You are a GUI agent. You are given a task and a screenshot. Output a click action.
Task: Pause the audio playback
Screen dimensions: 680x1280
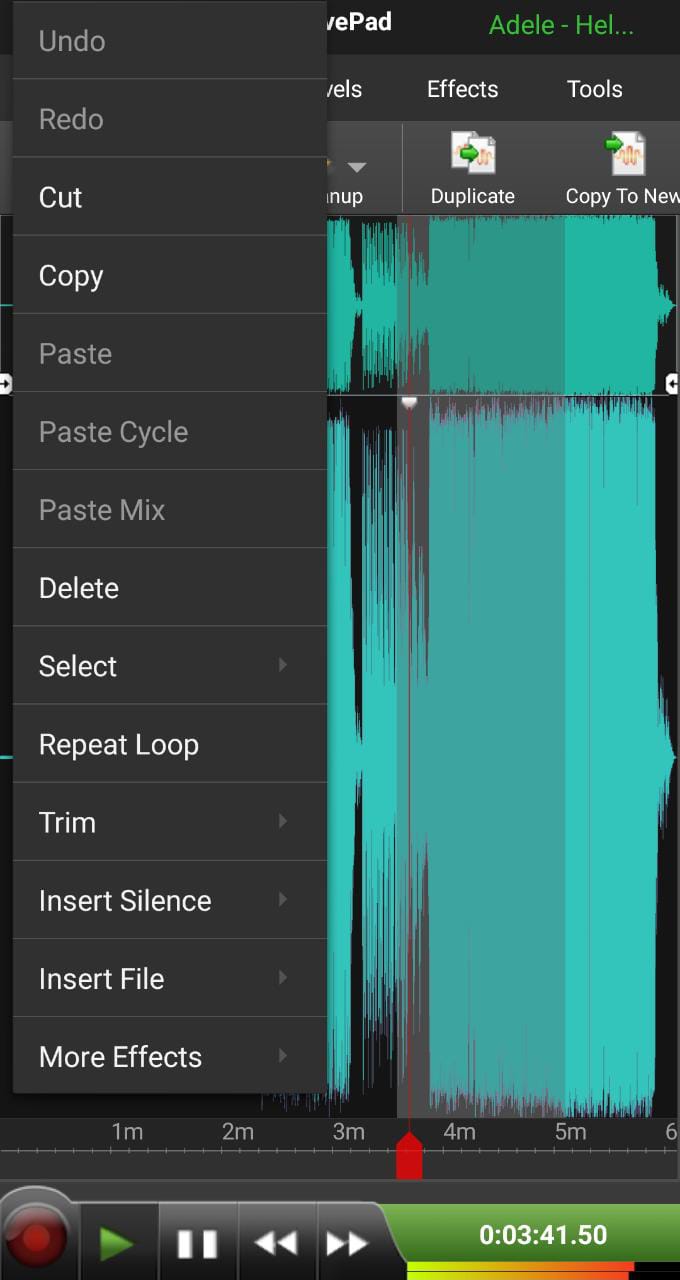click(x=197, y=1243)
